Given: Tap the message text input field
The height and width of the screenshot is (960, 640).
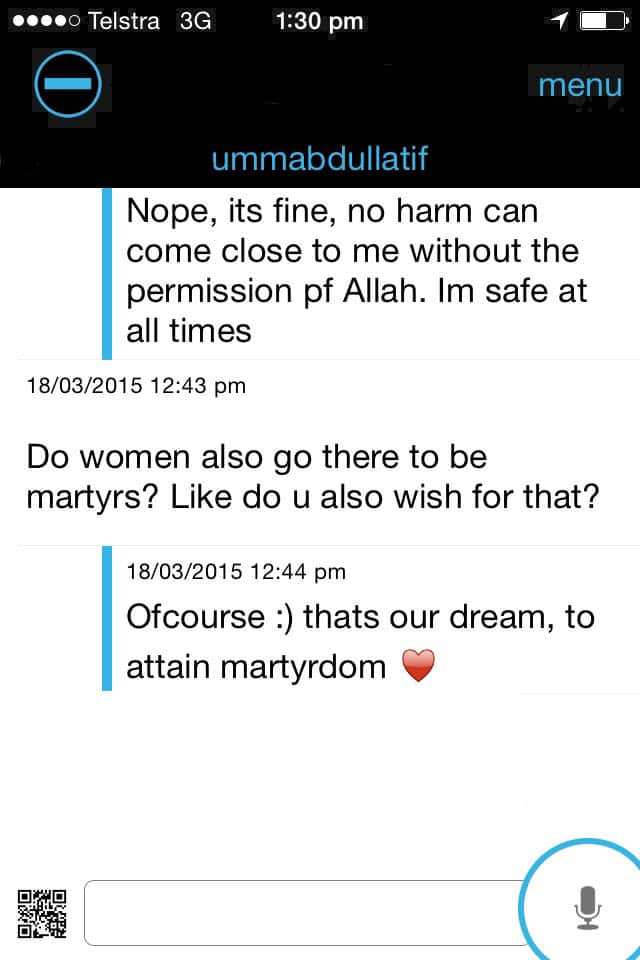Looking at the screenshot, I should click(305, 912).
